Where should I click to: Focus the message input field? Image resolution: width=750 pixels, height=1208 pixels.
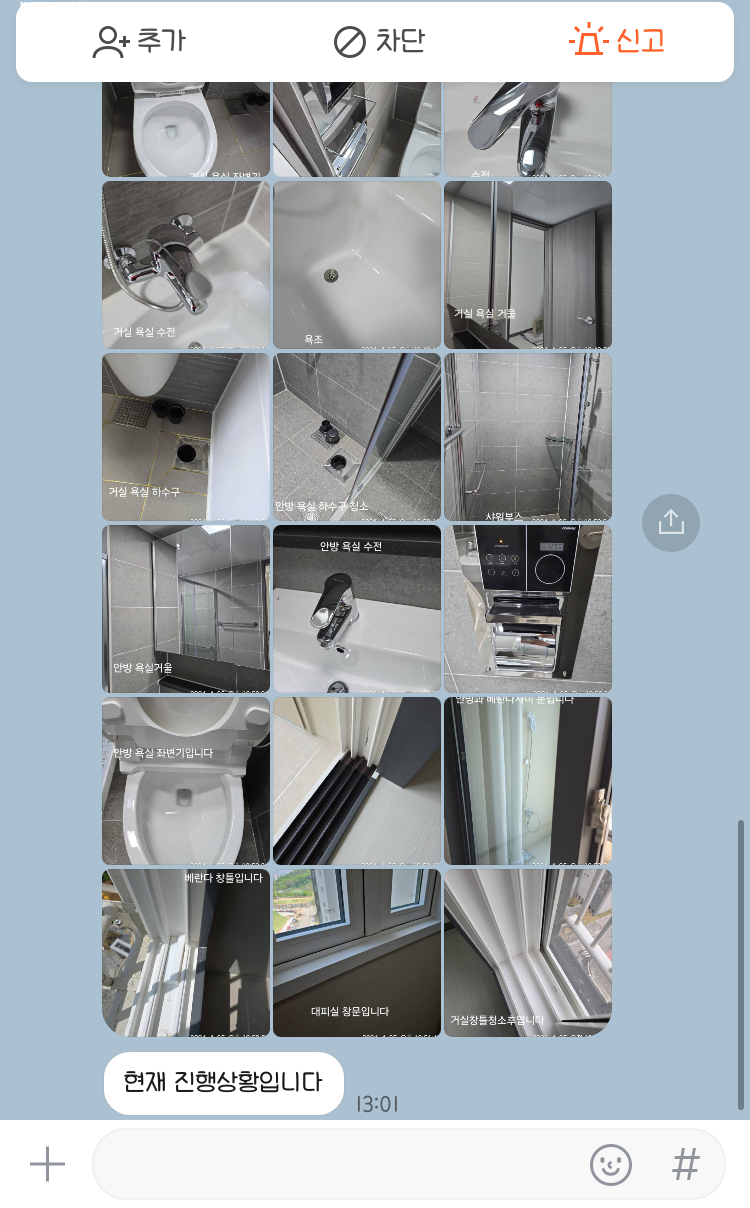tap(340, 1164)
